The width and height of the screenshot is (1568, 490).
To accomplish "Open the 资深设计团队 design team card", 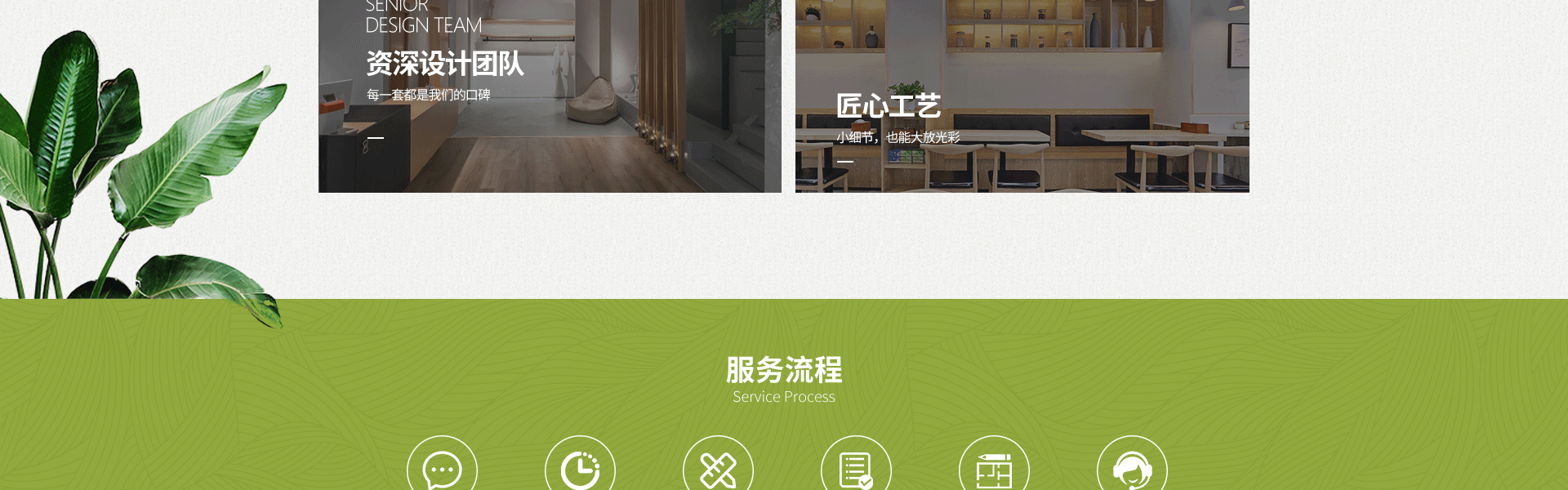I will point(550,96).
